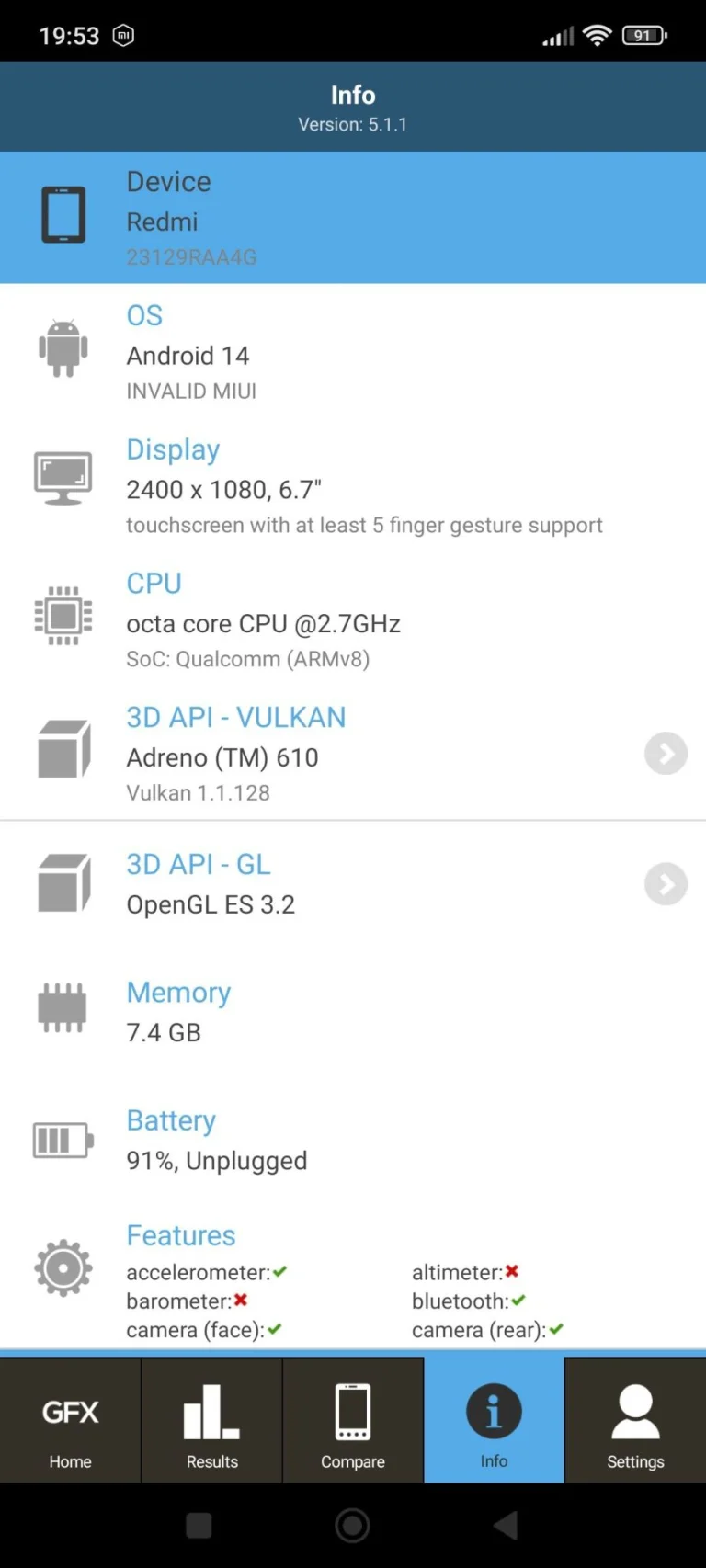
Task: Click the gear icon beside Features
Action: (62, 1268)
